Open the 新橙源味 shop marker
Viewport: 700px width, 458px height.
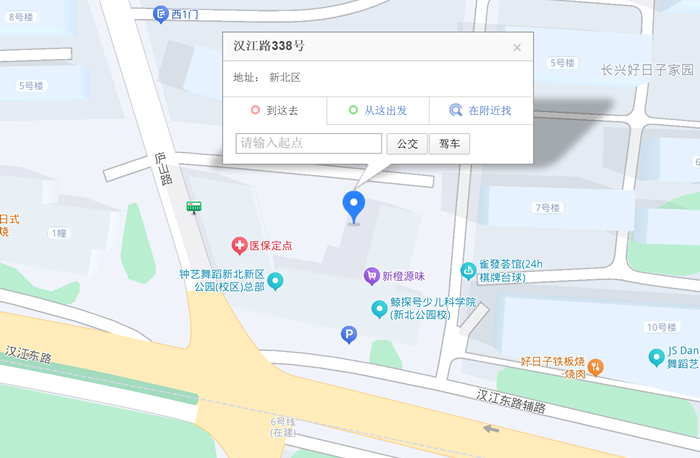[372, 275]
